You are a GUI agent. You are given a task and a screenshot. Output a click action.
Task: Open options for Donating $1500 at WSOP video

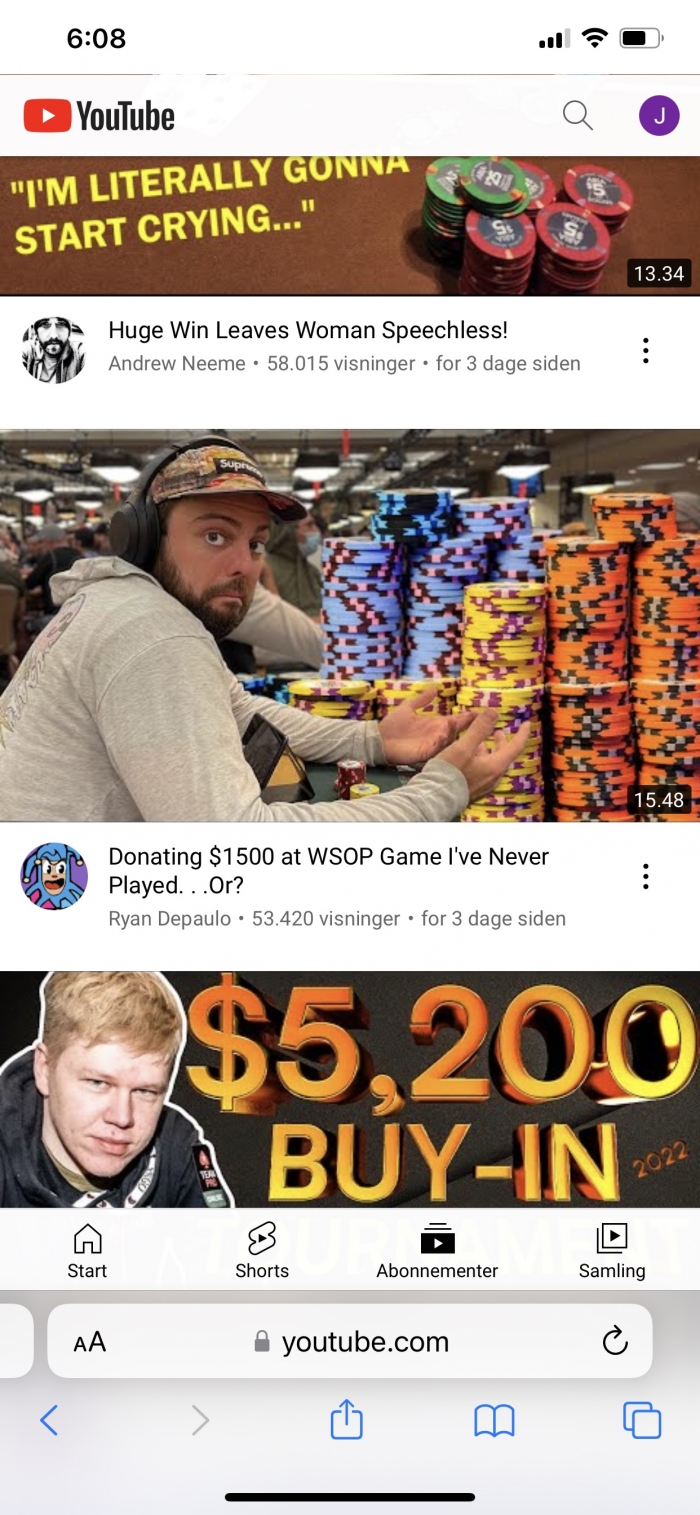pyautogui.click(x=646, y=877)
